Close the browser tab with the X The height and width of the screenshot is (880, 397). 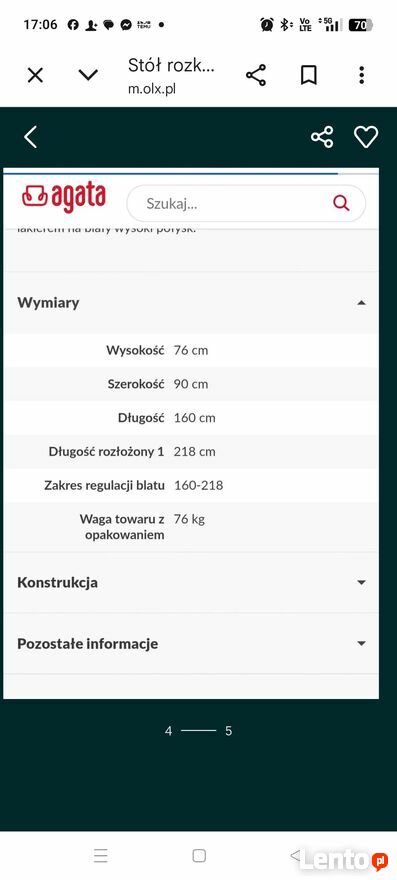[x=35, y=75]
